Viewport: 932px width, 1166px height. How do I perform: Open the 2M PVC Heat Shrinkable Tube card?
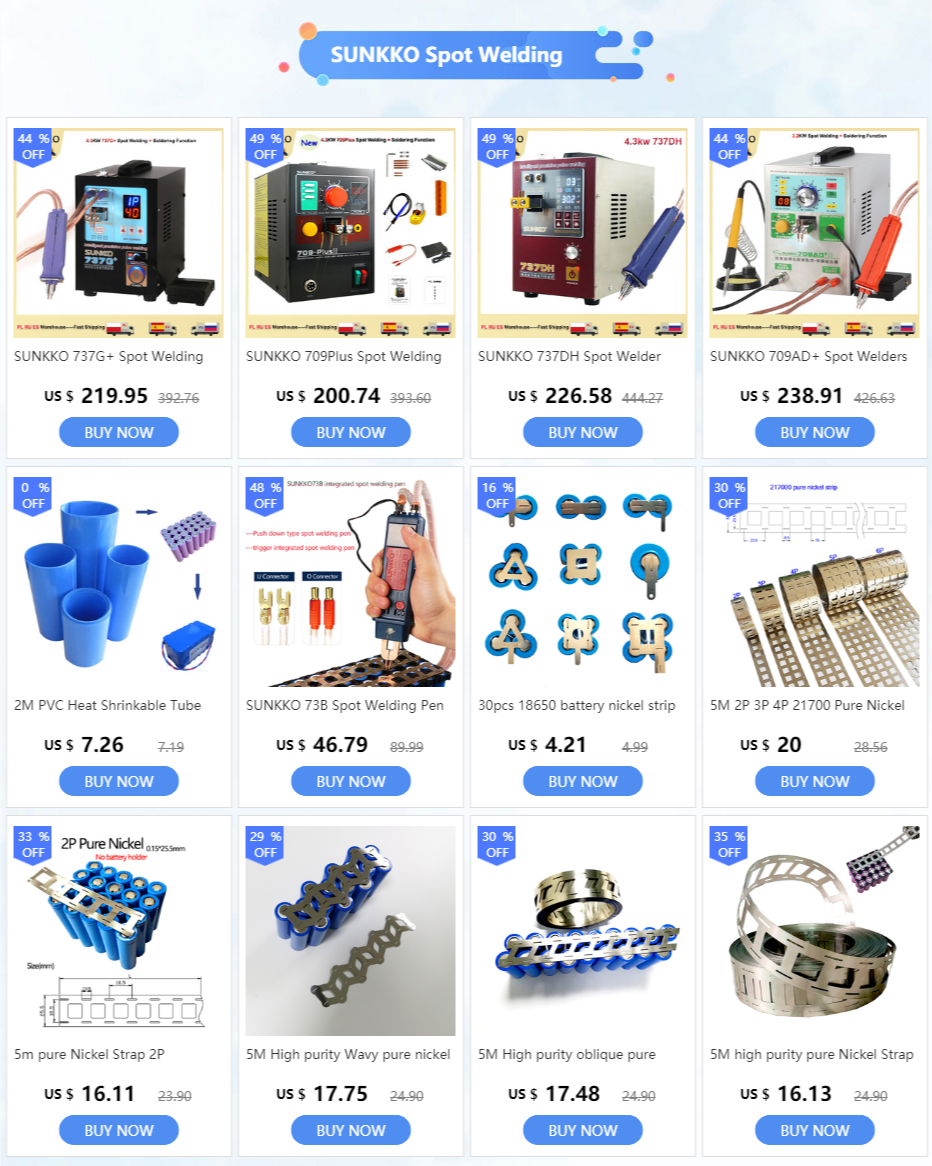coord(118,582)
